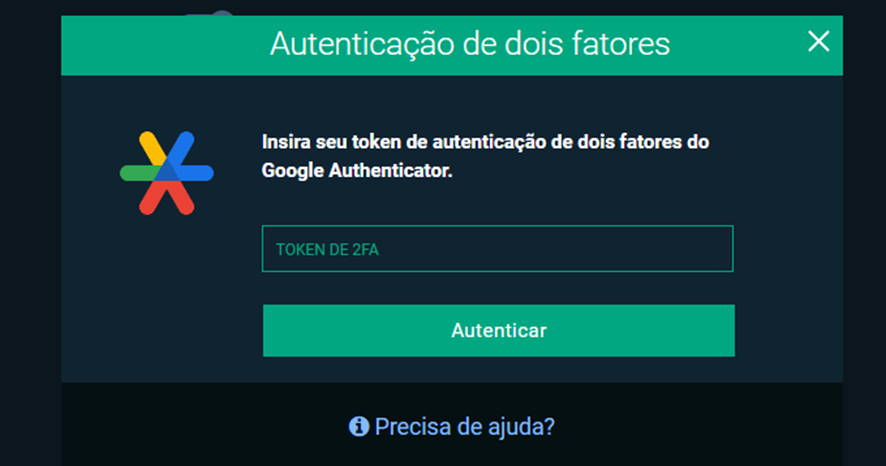Close the two-factor authentication dialog
886x466 pixels.
(818, 42)
